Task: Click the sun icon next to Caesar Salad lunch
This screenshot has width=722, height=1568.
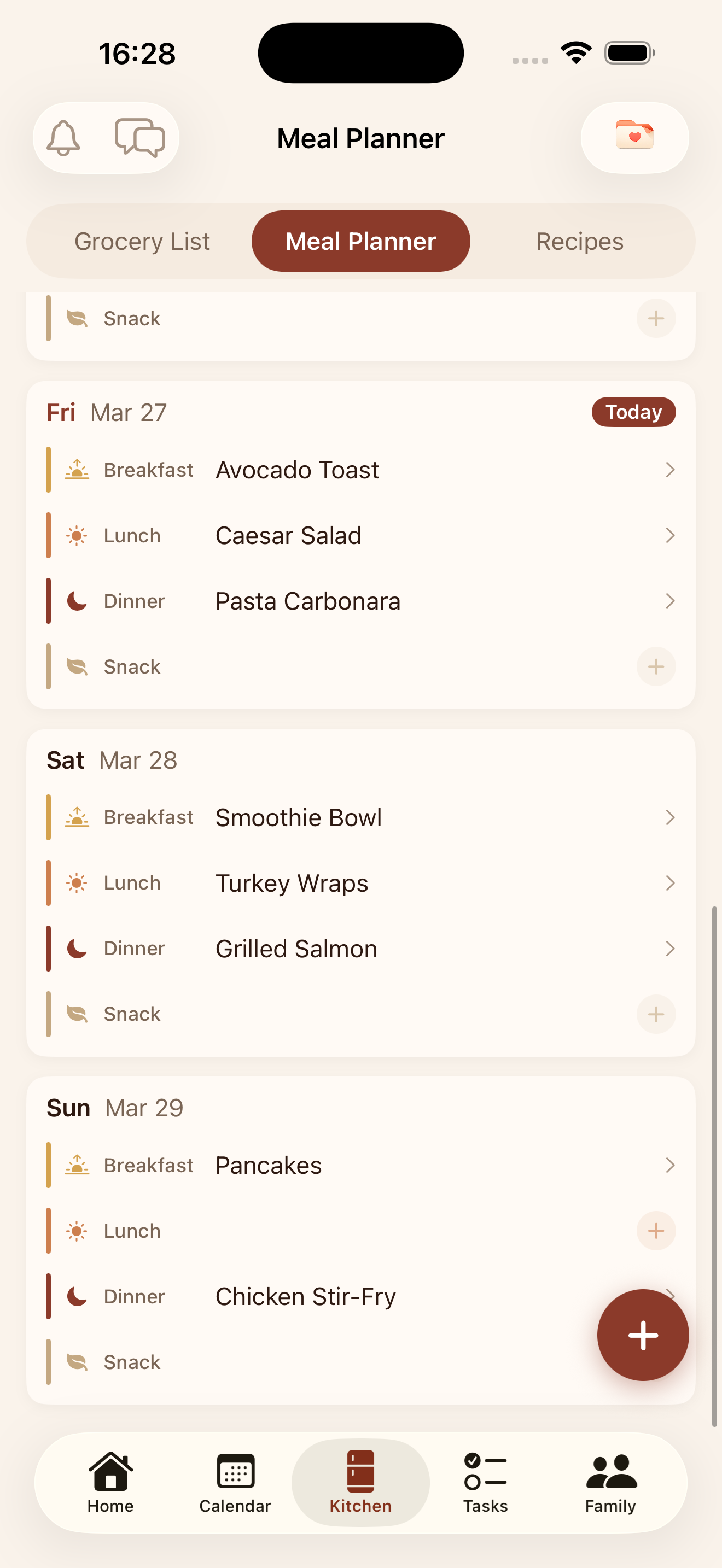Action: 77,536
